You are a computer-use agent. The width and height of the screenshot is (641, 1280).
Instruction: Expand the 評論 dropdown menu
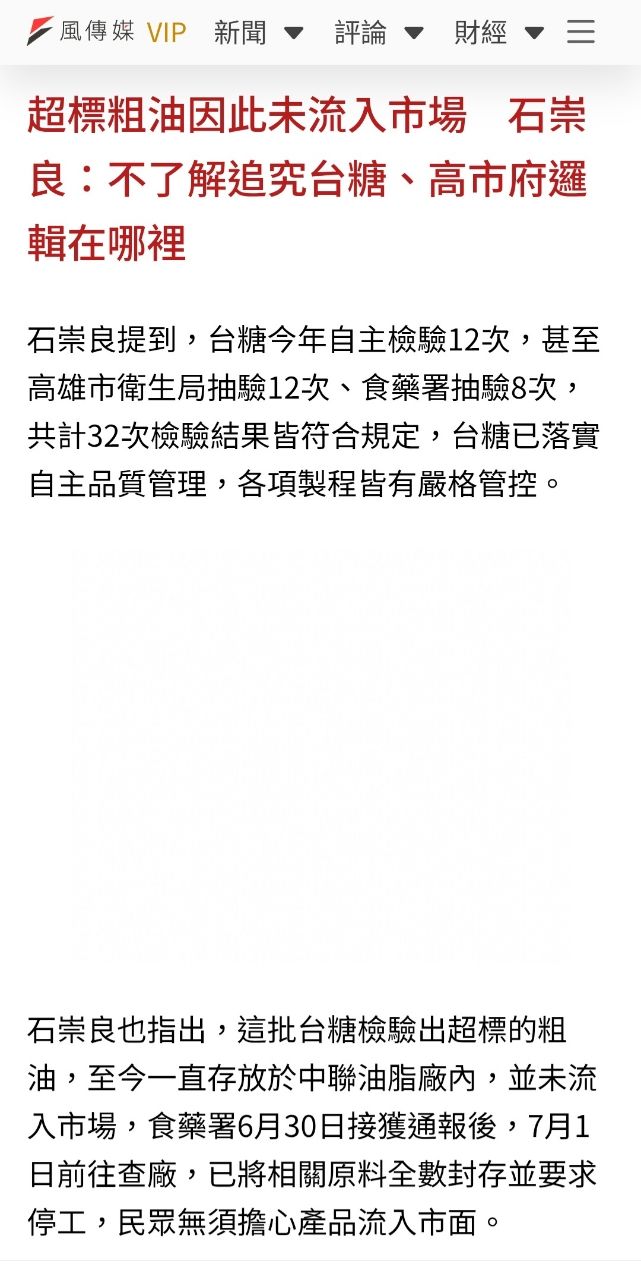(x=379, y=33)
